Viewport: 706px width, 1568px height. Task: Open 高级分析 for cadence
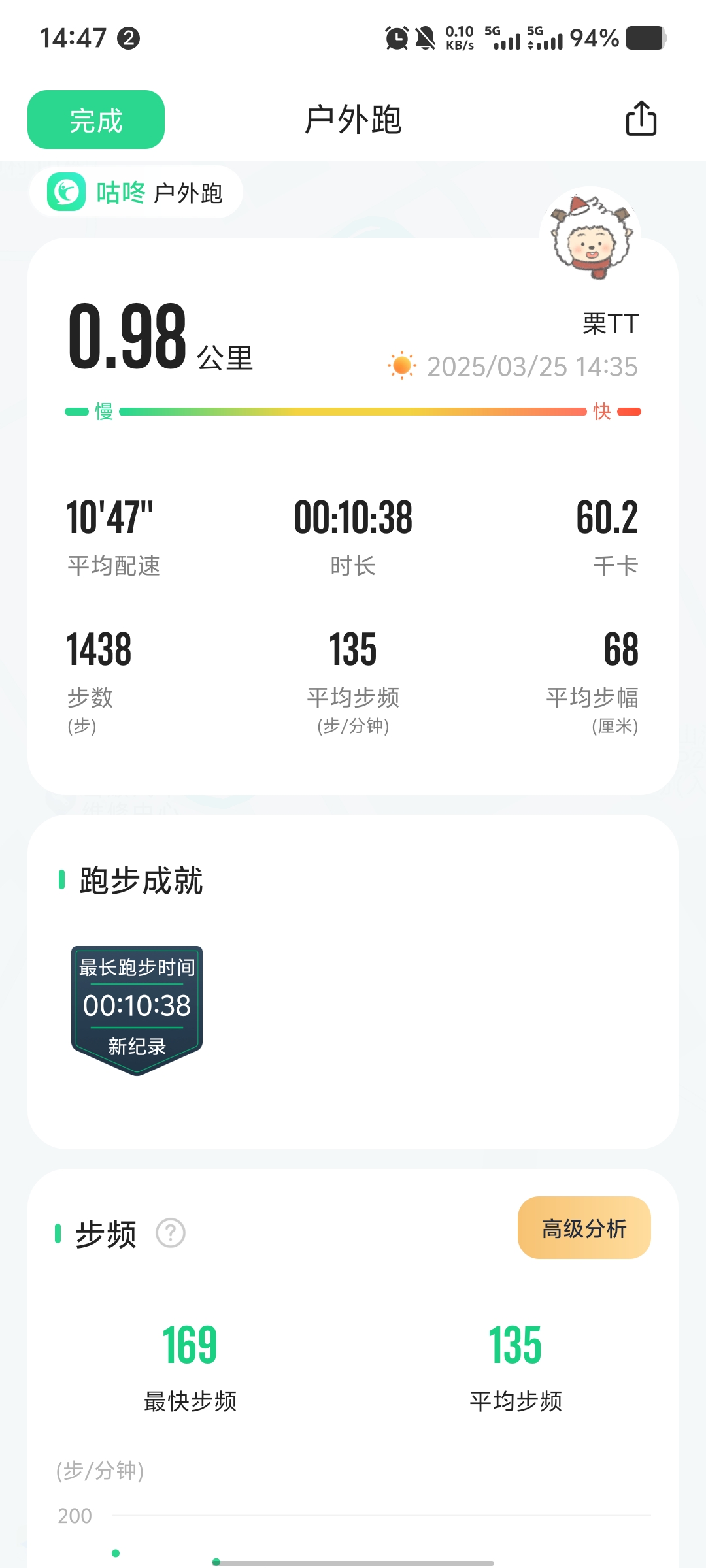[x=584, y=1228]
